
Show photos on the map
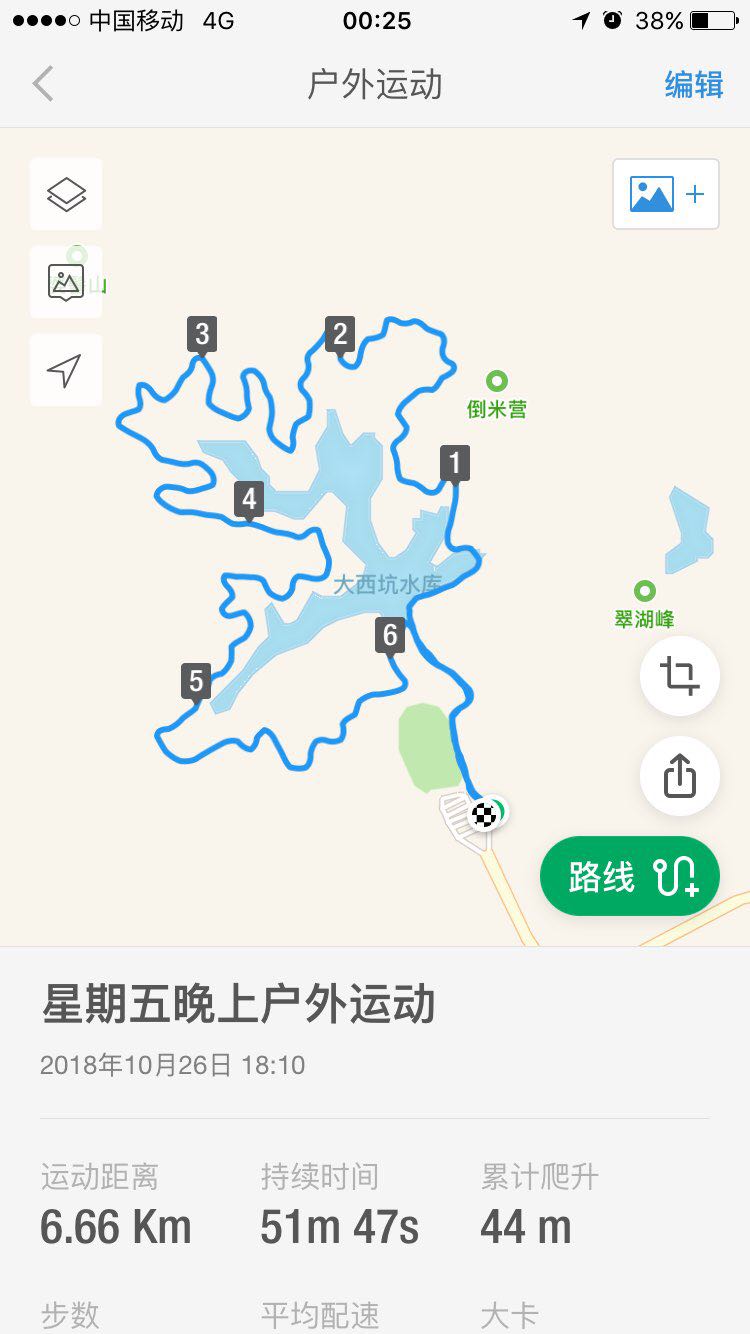[x=66, y=282]
